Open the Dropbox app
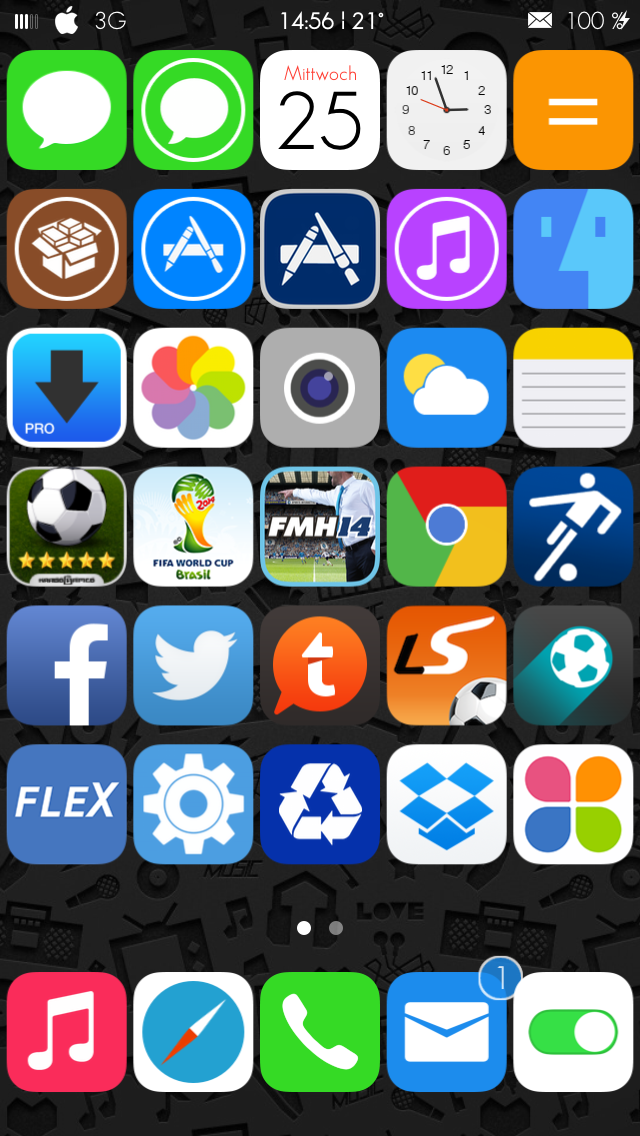The image size is (640, 1136). point(447,804)
